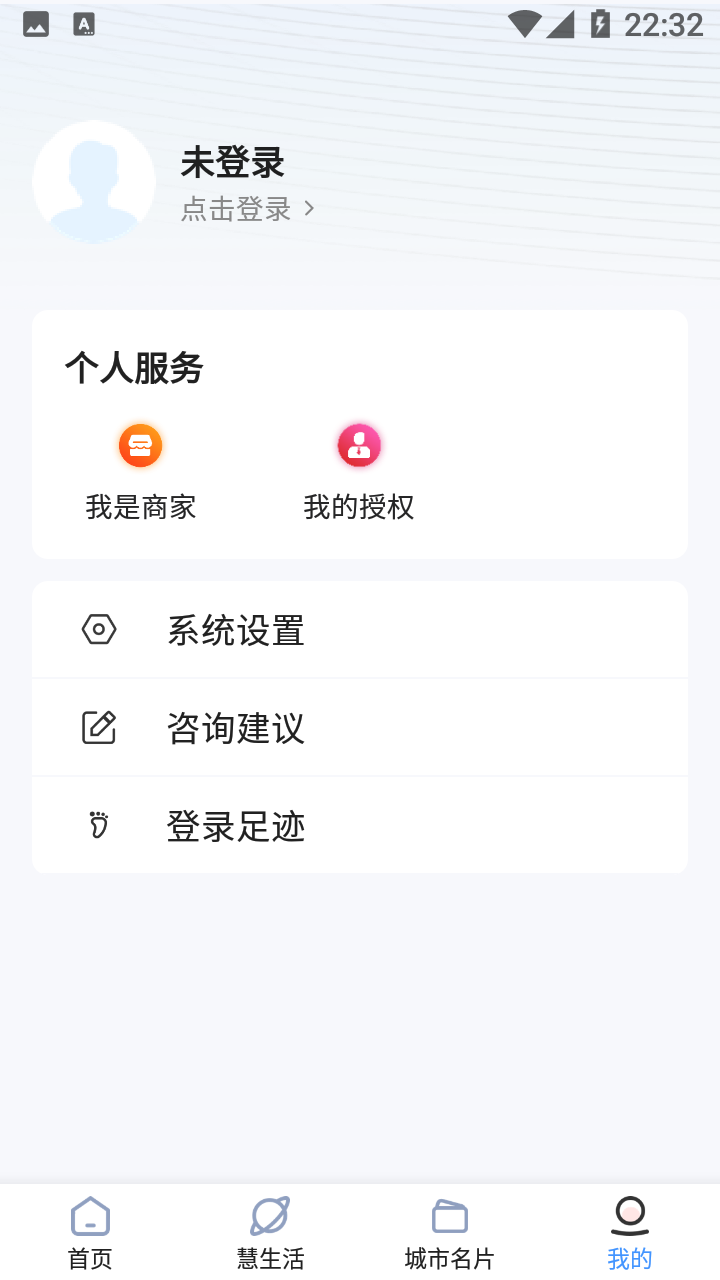Tap the planet icon above 慧生活
This screenshot has height=1280, width=720.
pyautogui.click(x=269, y=1216)
